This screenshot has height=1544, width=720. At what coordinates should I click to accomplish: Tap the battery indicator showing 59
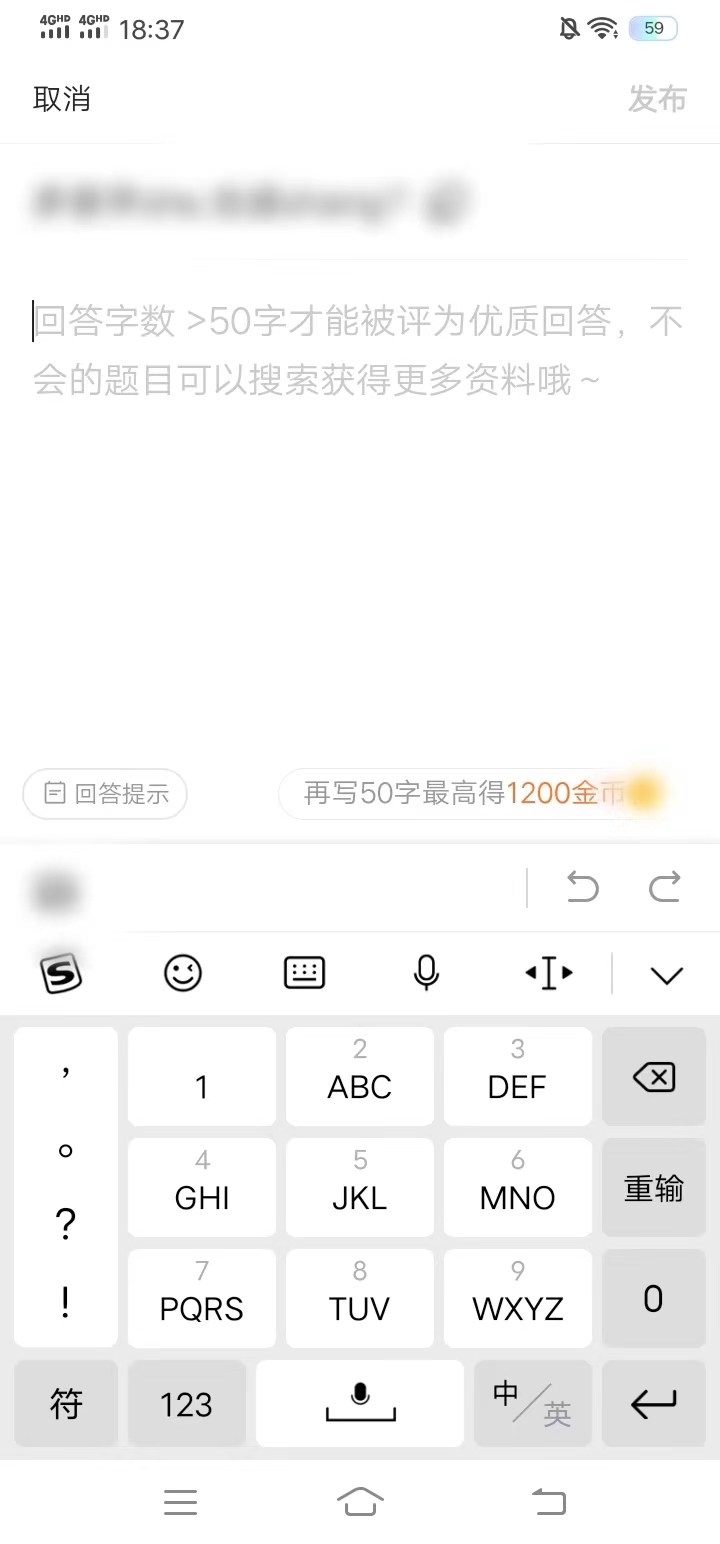(x=653, y=27)
